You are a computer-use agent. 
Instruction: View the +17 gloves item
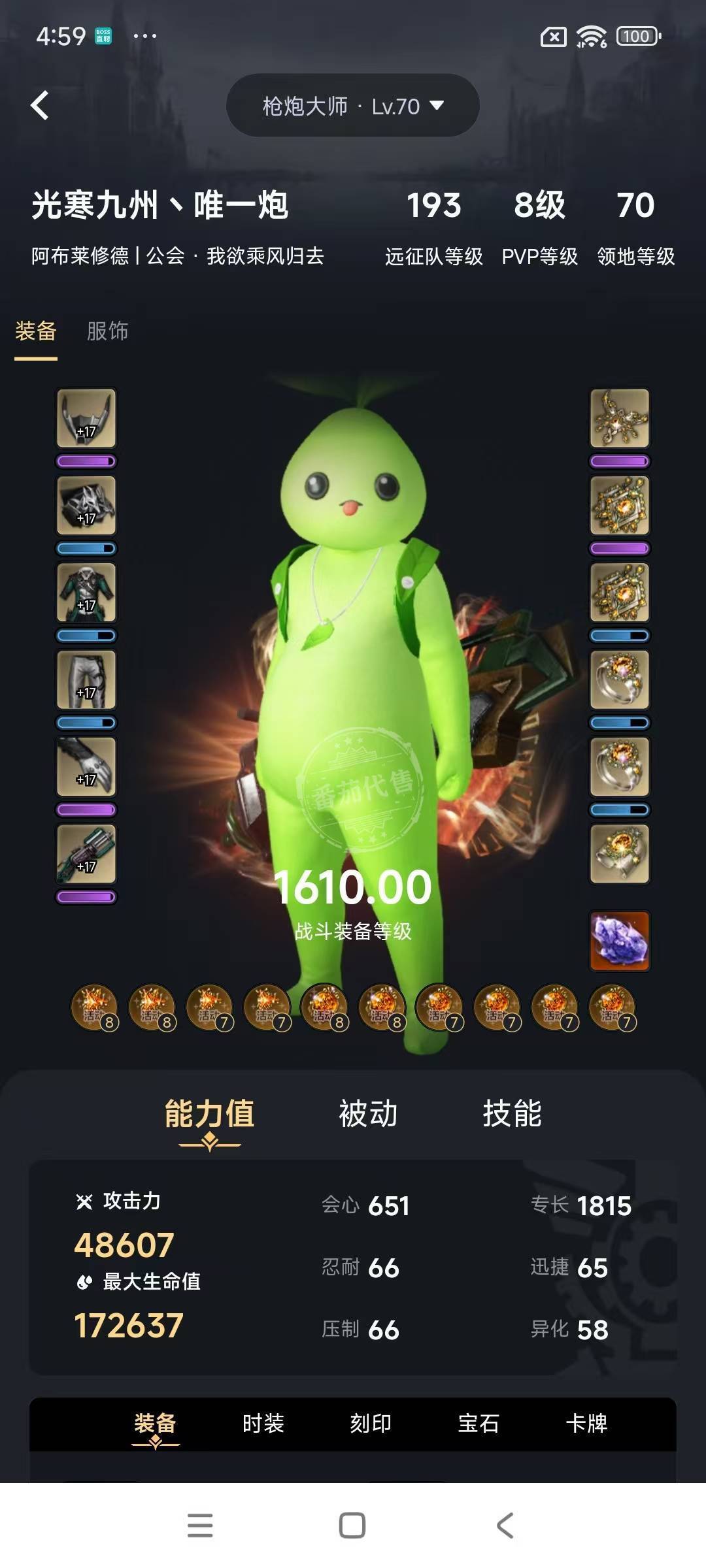86,766
